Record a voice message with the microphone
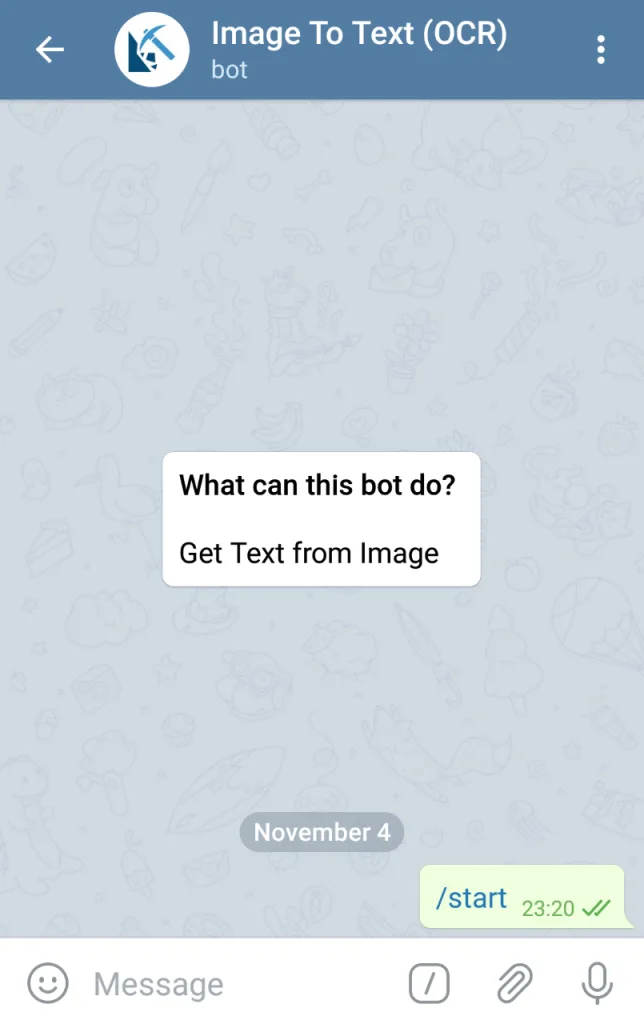Viewport: 644px width, 1024px height. coord(597,984)
